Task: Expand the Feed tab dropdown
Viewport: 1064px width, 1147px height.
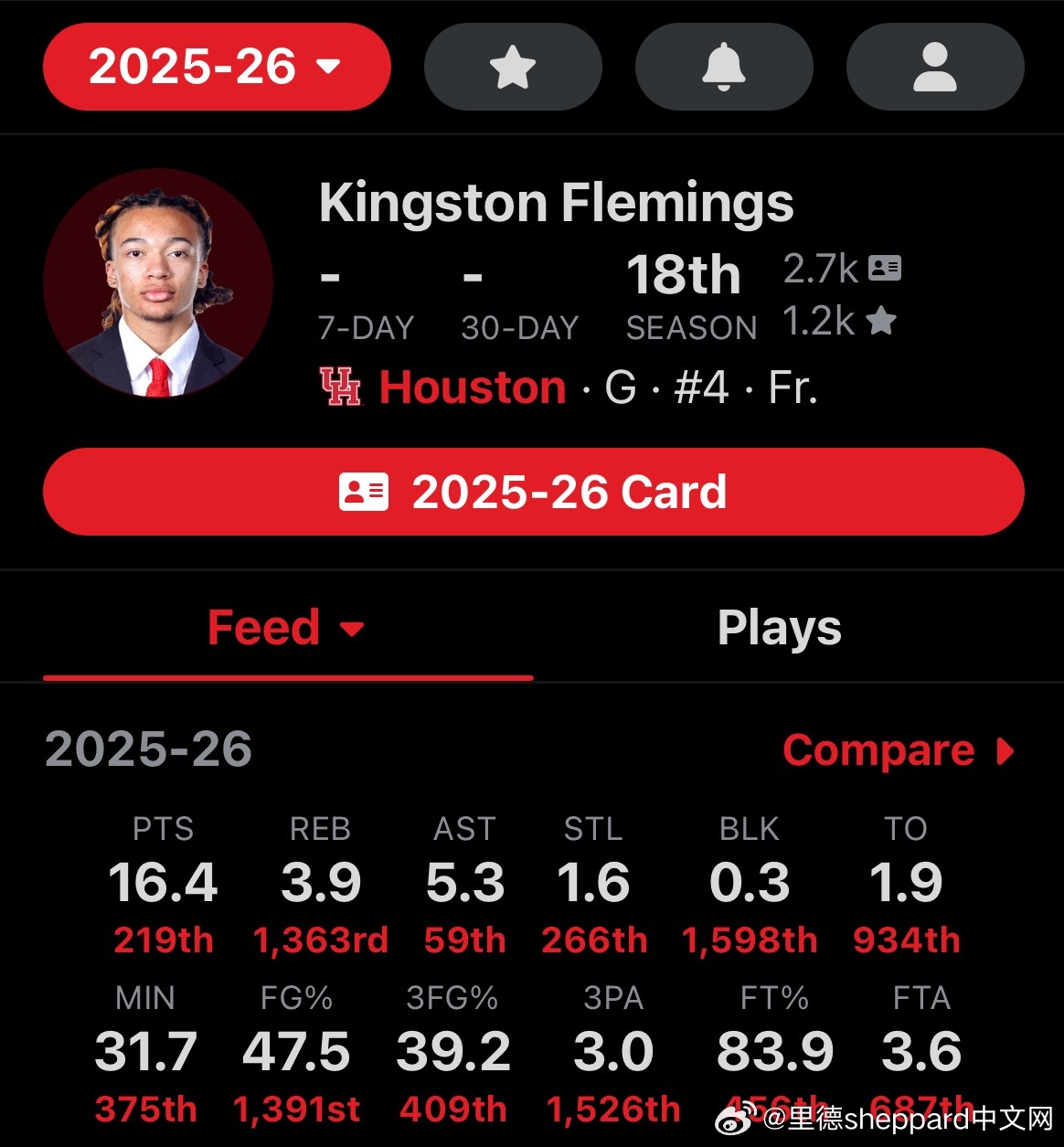Action: pyautogui.click(x=286, y=628)
